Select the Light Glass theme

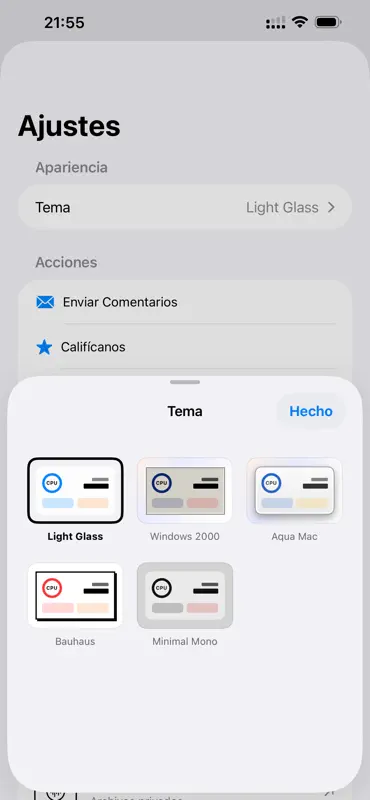(x=75, y=490)
